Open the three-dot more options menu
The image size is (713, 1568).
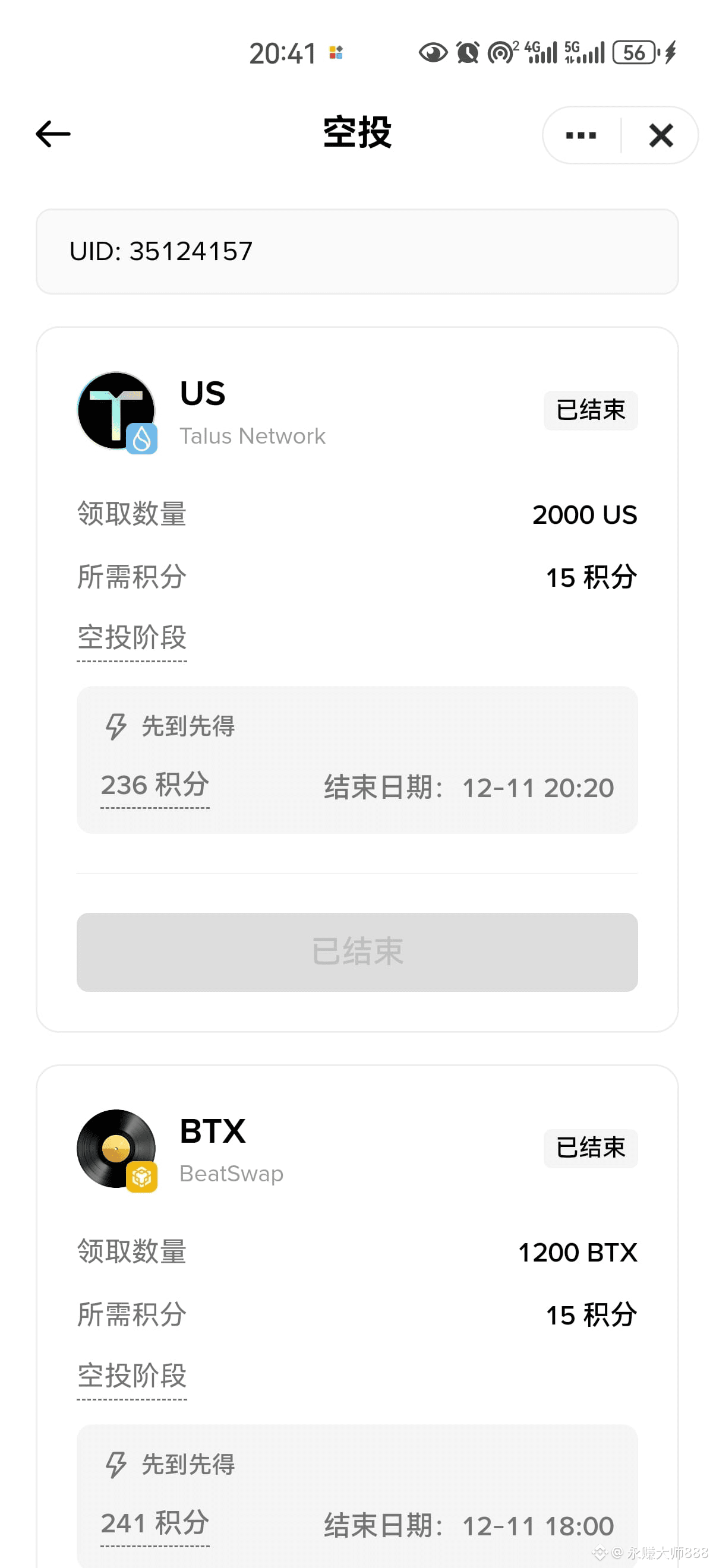coord(581,135)
